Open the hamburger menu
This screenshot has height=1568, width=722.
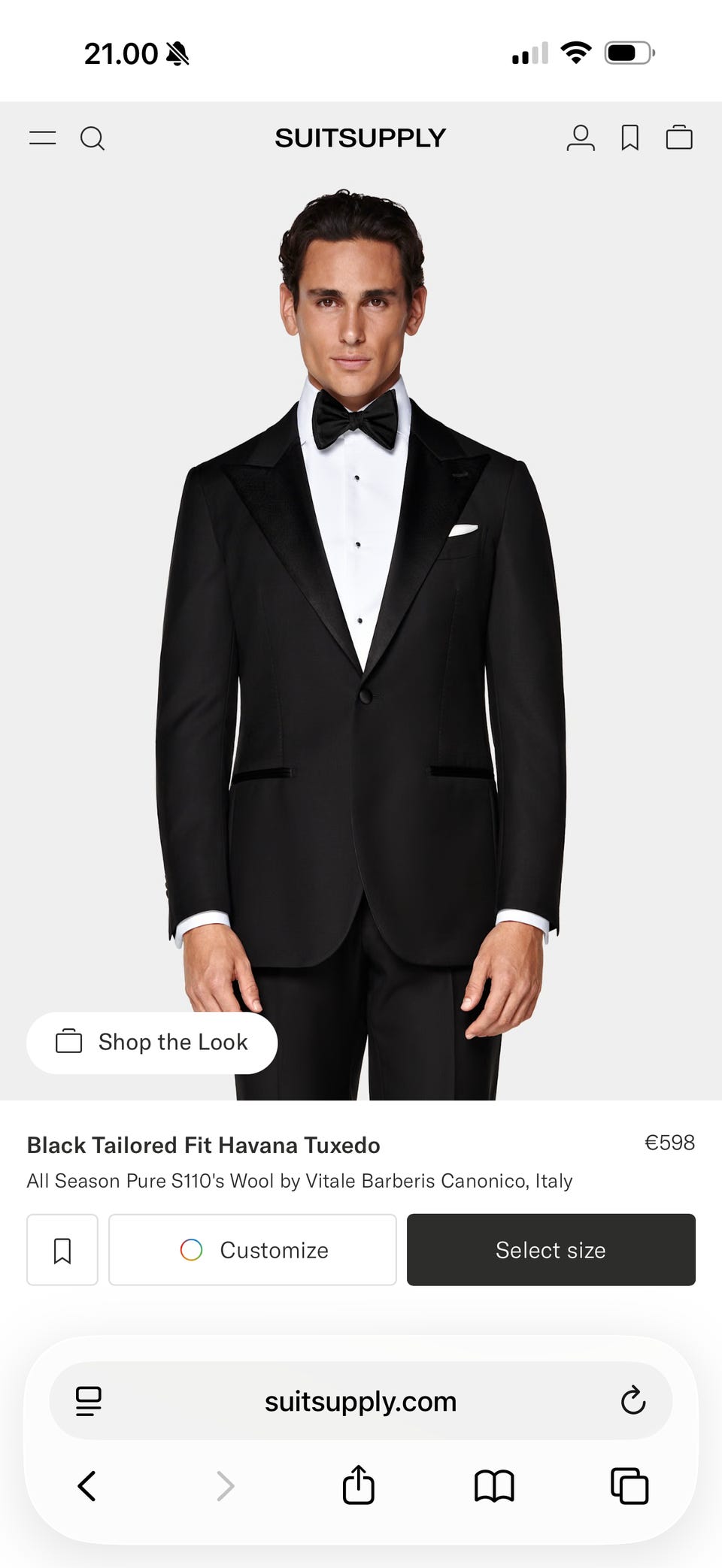pyautogui.click(x=43, y=138)
